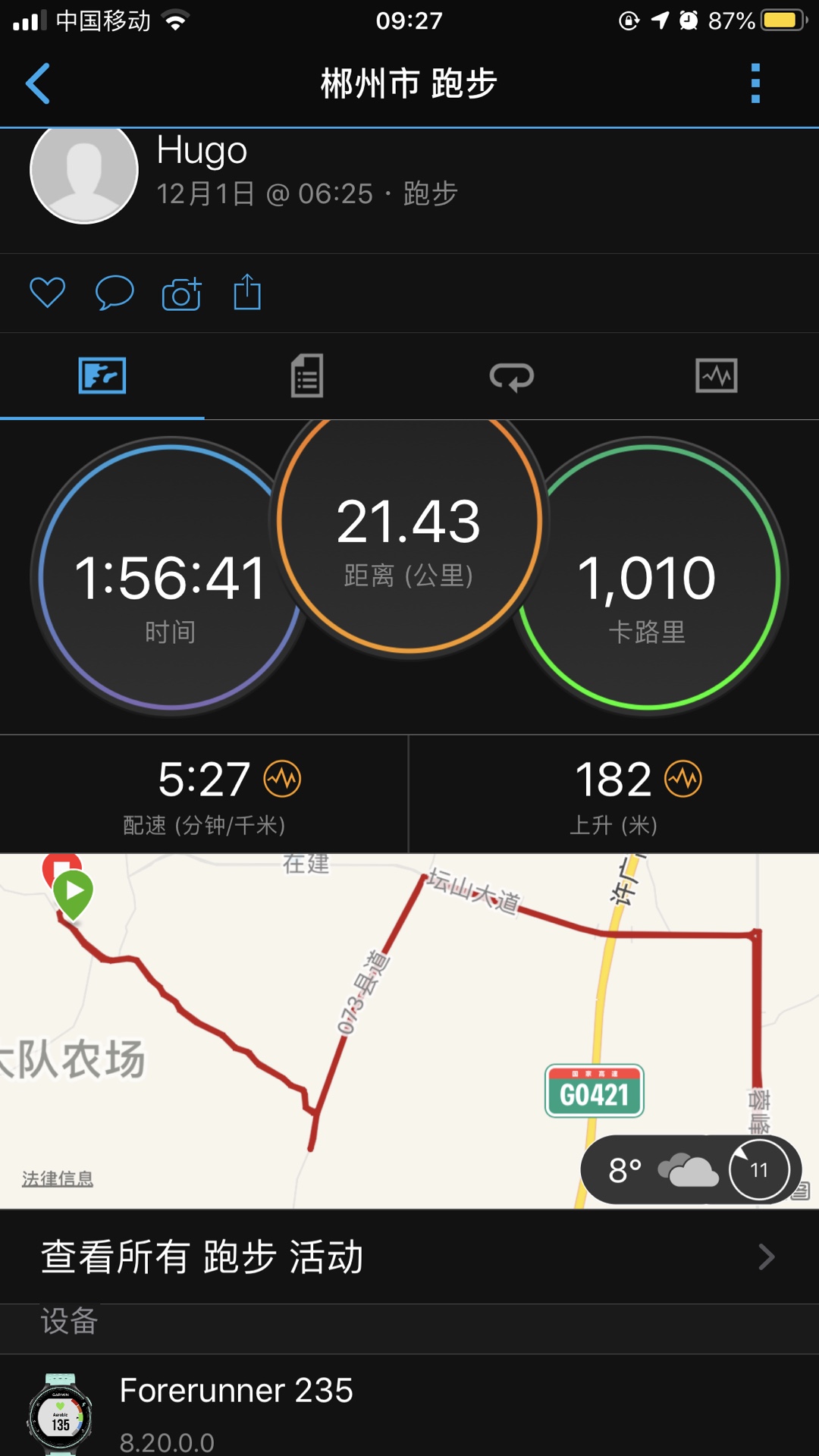Tap Hugo's profile avatar
This screenshot has width=819, height=1456.
point(84,171)
